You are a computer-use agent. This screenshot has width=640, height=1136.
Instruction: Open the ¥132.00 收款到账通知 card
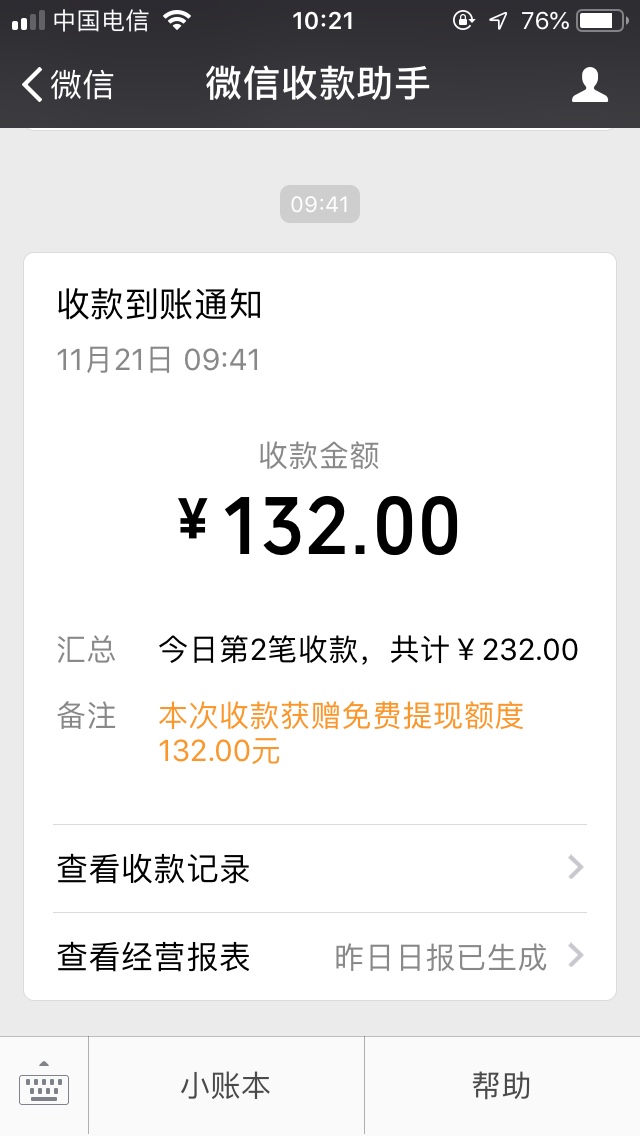pyautogui.click(x=320, y=626)
